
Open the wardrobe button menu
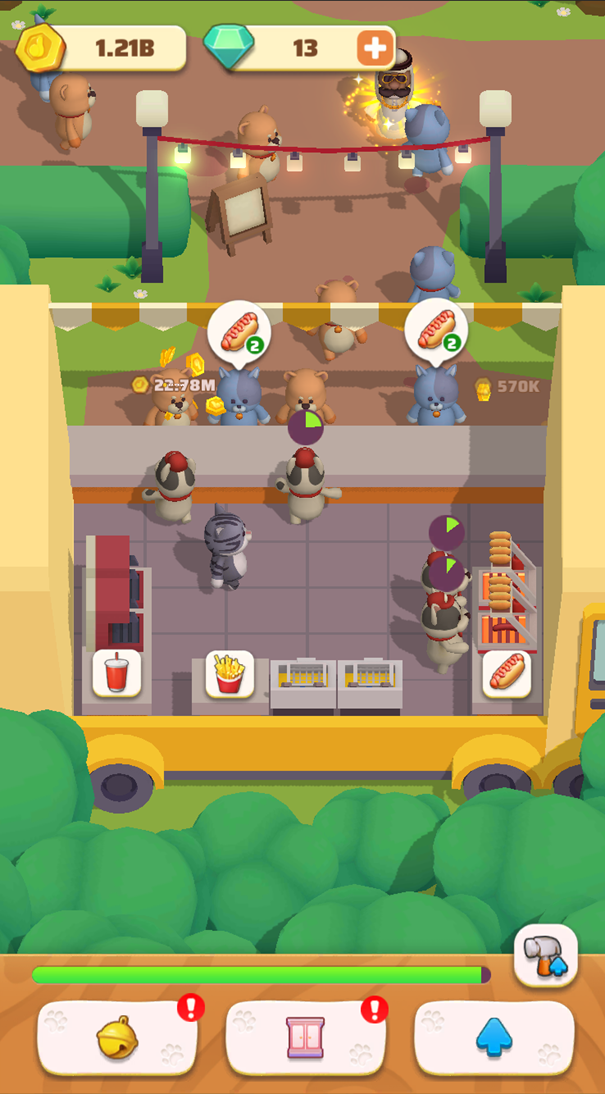(x=305, y=1039)
